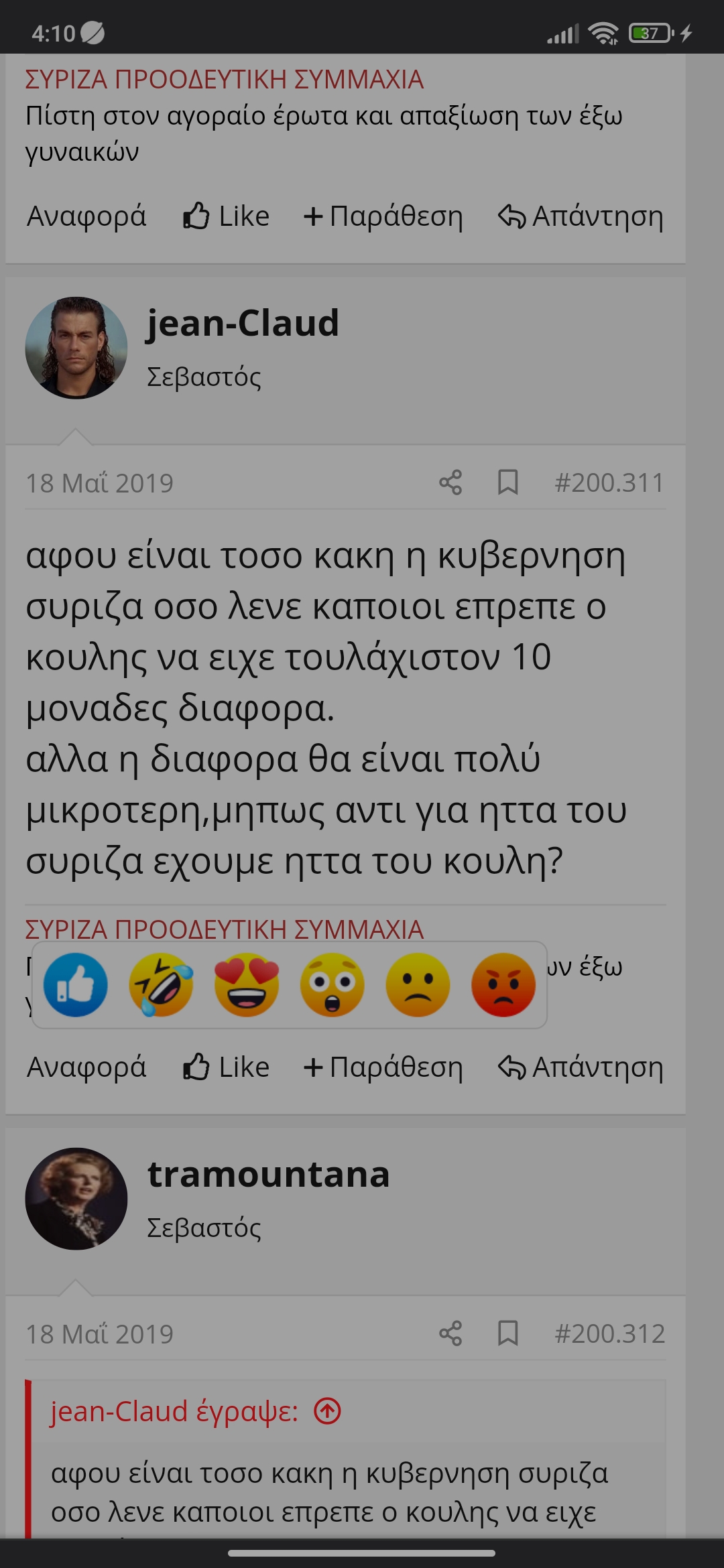React with the laughing emoji
This screenshot has height=1568, width=724.
pyautogui.click(x=161, y=984)
